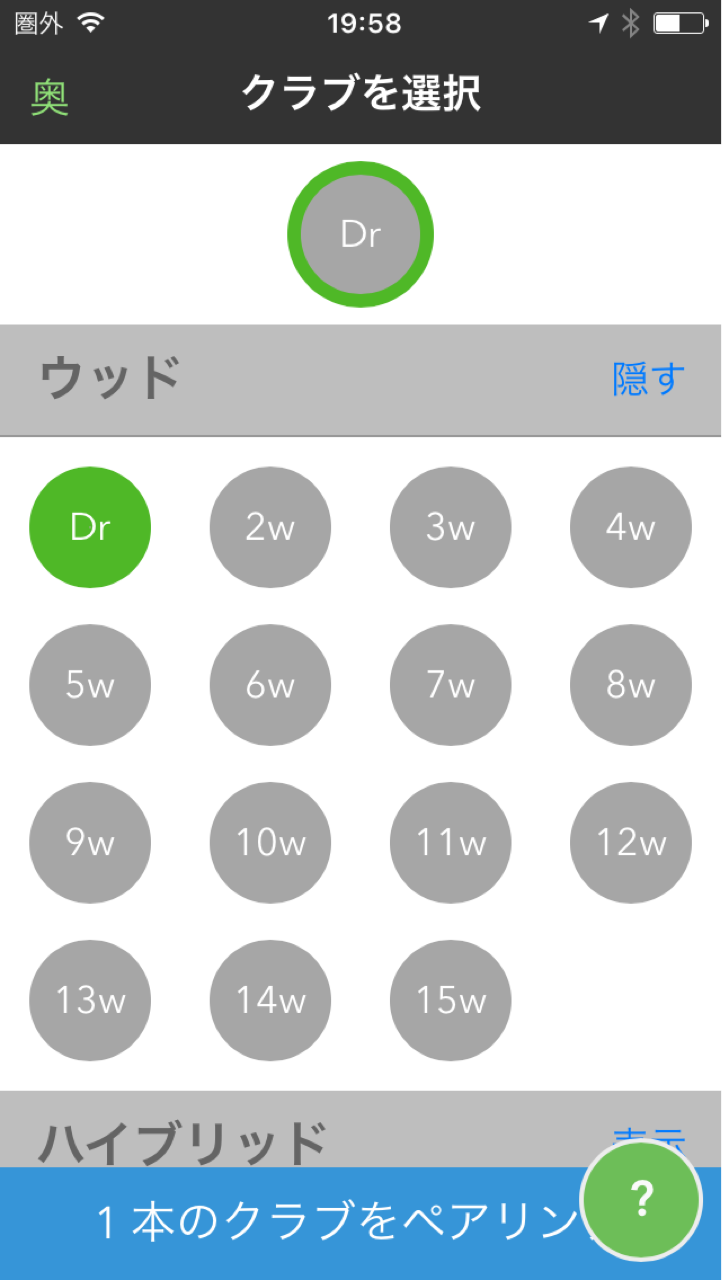Image resolution: width=722 pixels, height=1280 pixels.
Task: Choose the 14w club
Action: tap(270, 1000)
